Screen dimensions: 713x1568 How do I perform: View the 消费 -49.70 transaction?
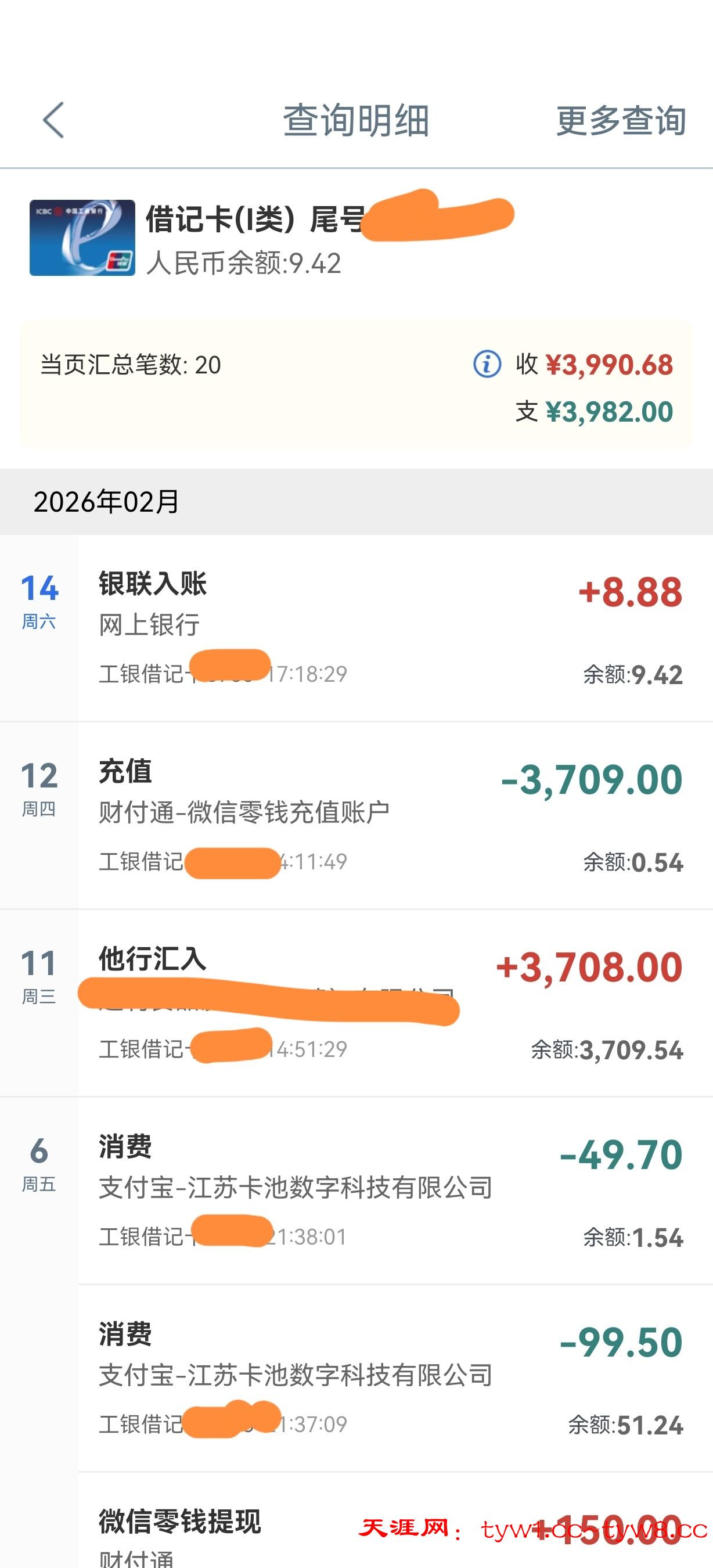coord(390,1191)
